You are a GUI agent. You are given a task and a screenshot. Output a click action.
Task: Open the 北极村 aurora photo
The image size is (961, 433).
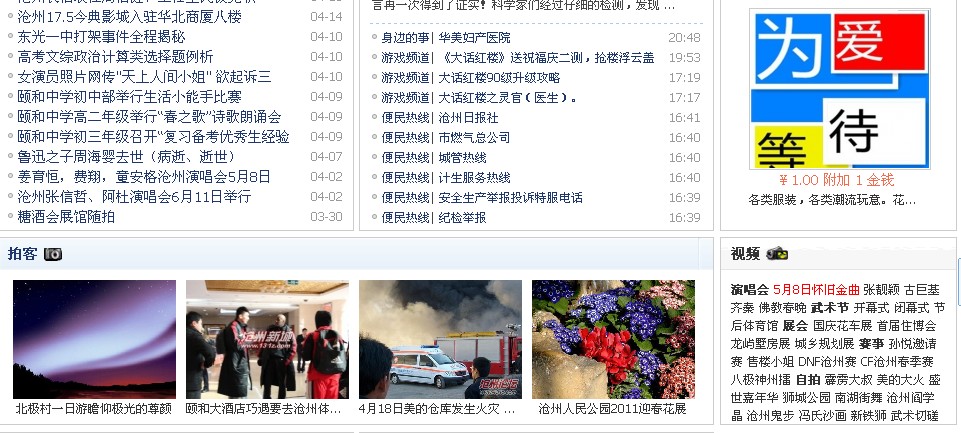94,339
